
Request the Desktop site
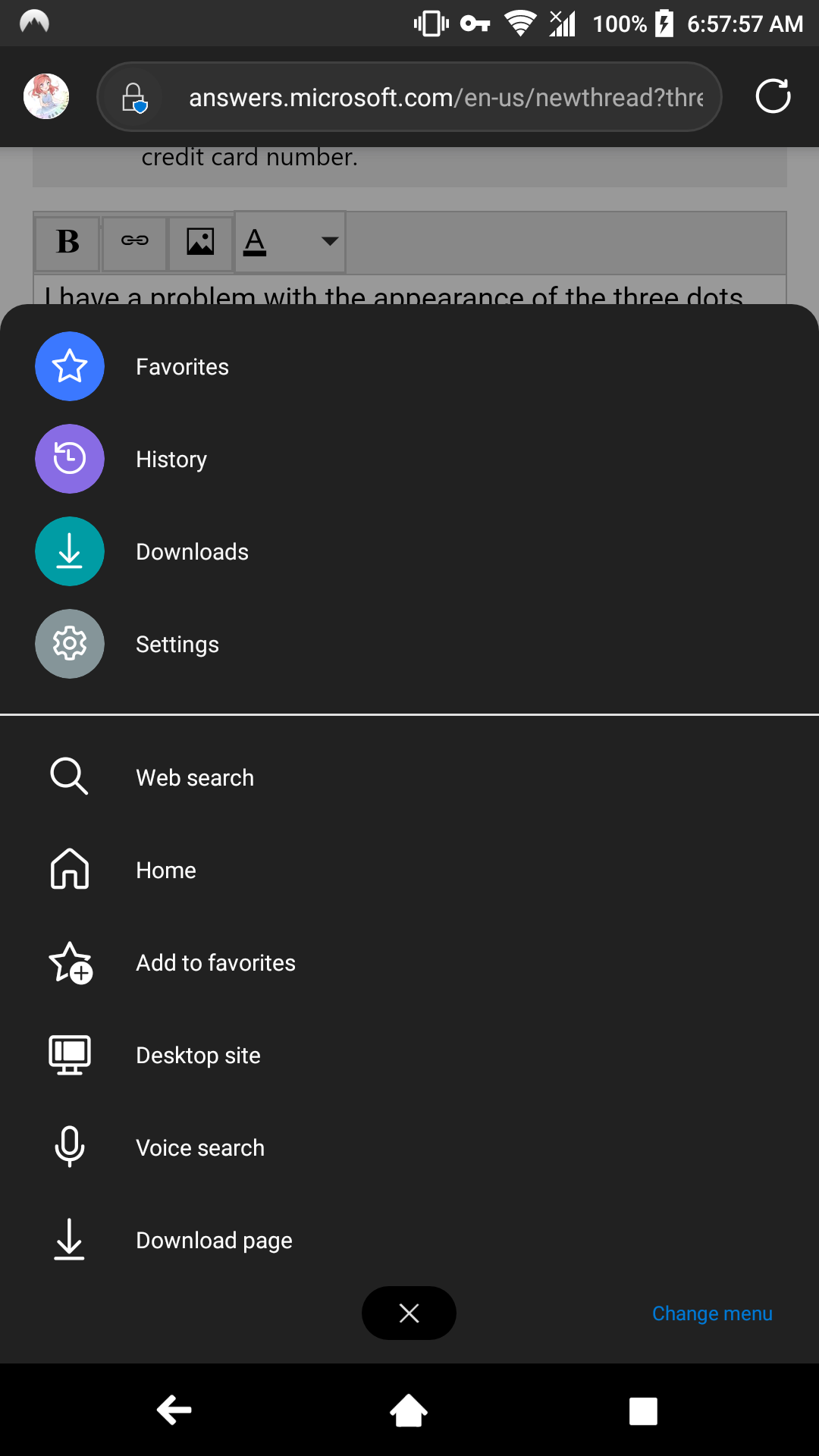point(198,1056)
